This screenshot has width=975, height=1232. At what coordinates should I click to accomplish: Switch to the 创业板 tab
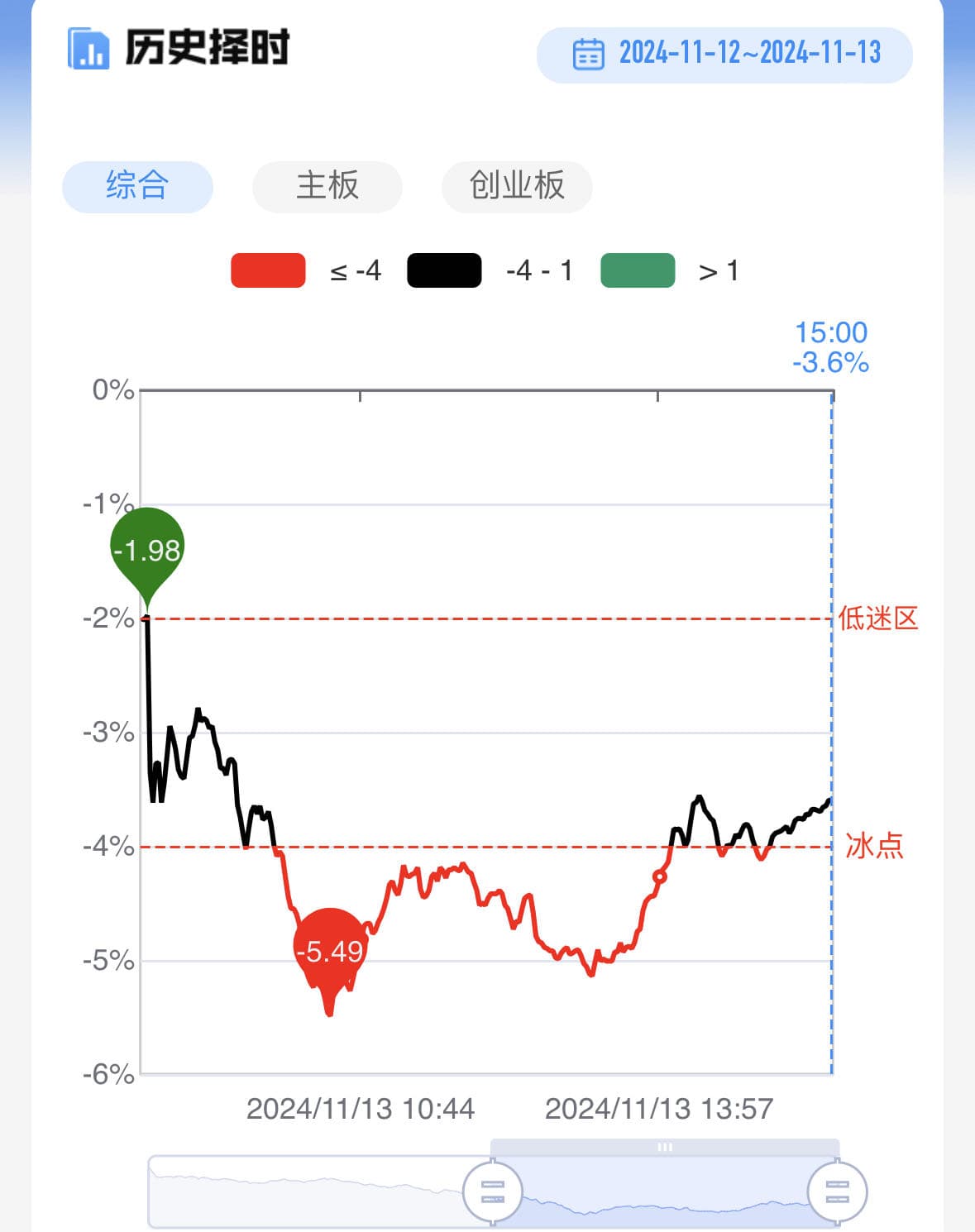coord(517,186)
